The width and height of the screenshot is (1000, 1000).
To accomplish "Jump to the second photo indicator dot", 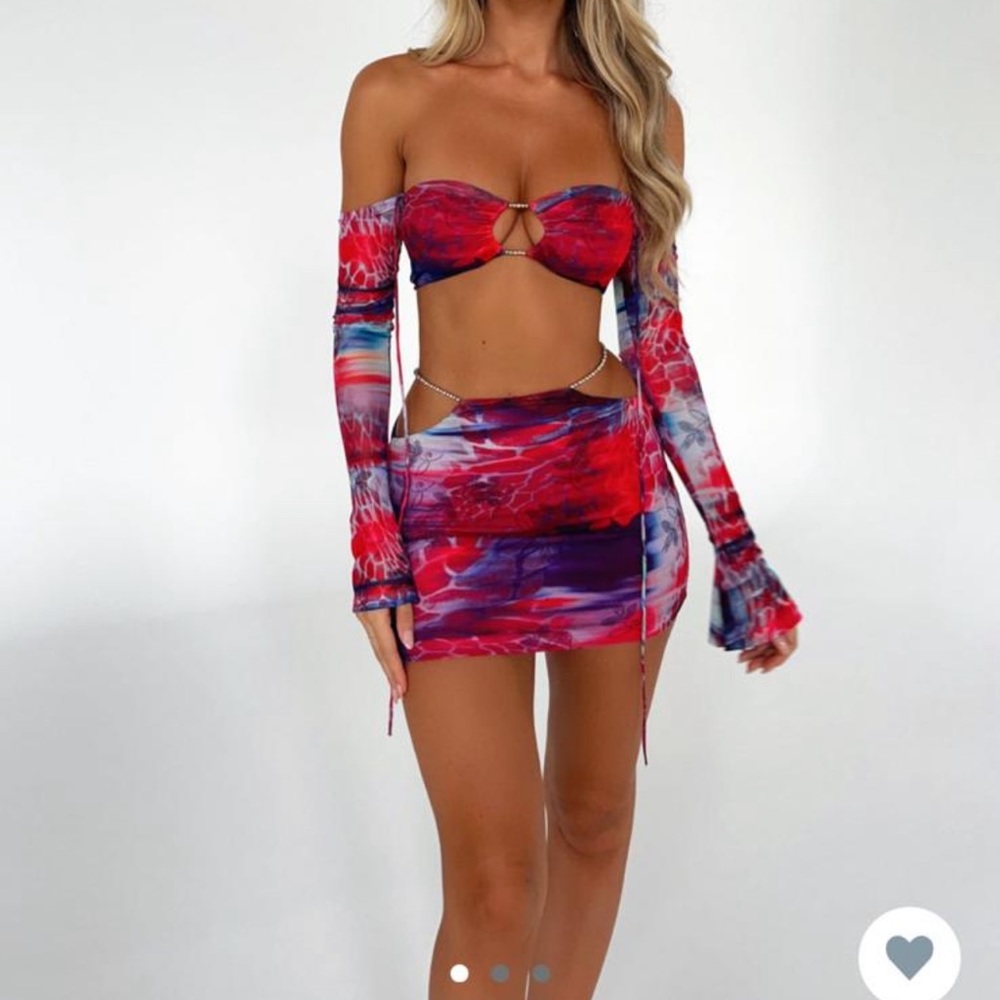I will pos(500,973).
